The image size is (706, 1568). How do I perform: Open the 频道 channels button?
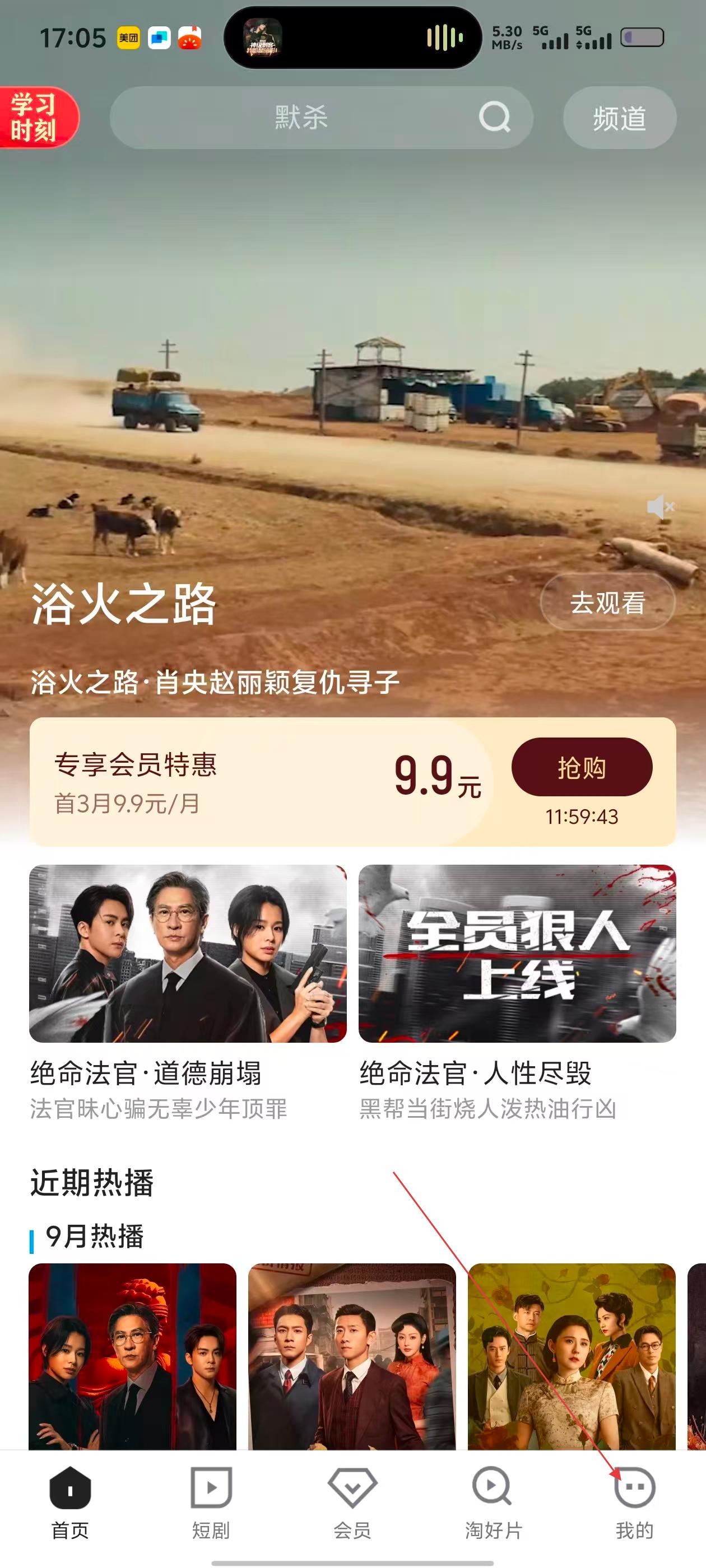point(619,118)
